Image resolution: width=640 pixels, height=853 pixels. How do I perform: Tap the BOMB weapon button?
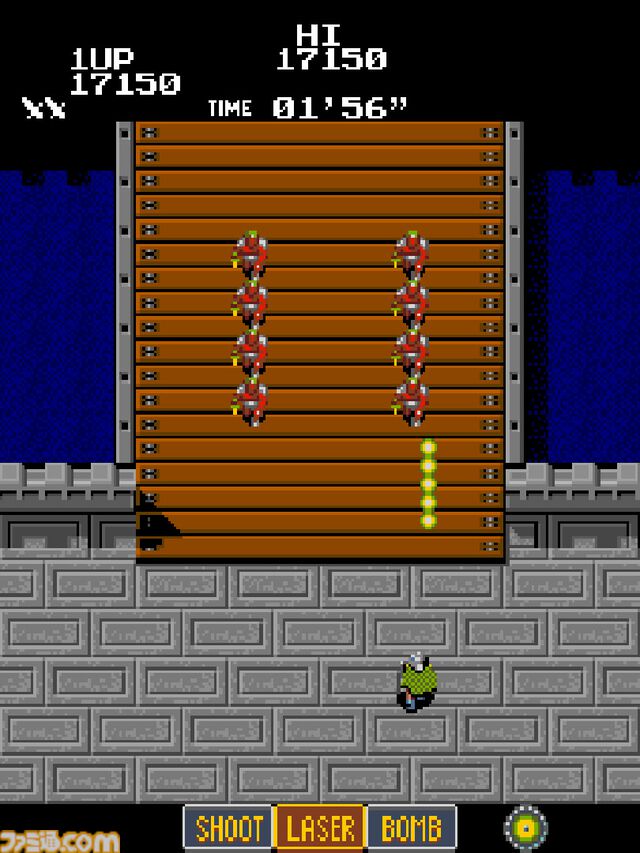411,828
